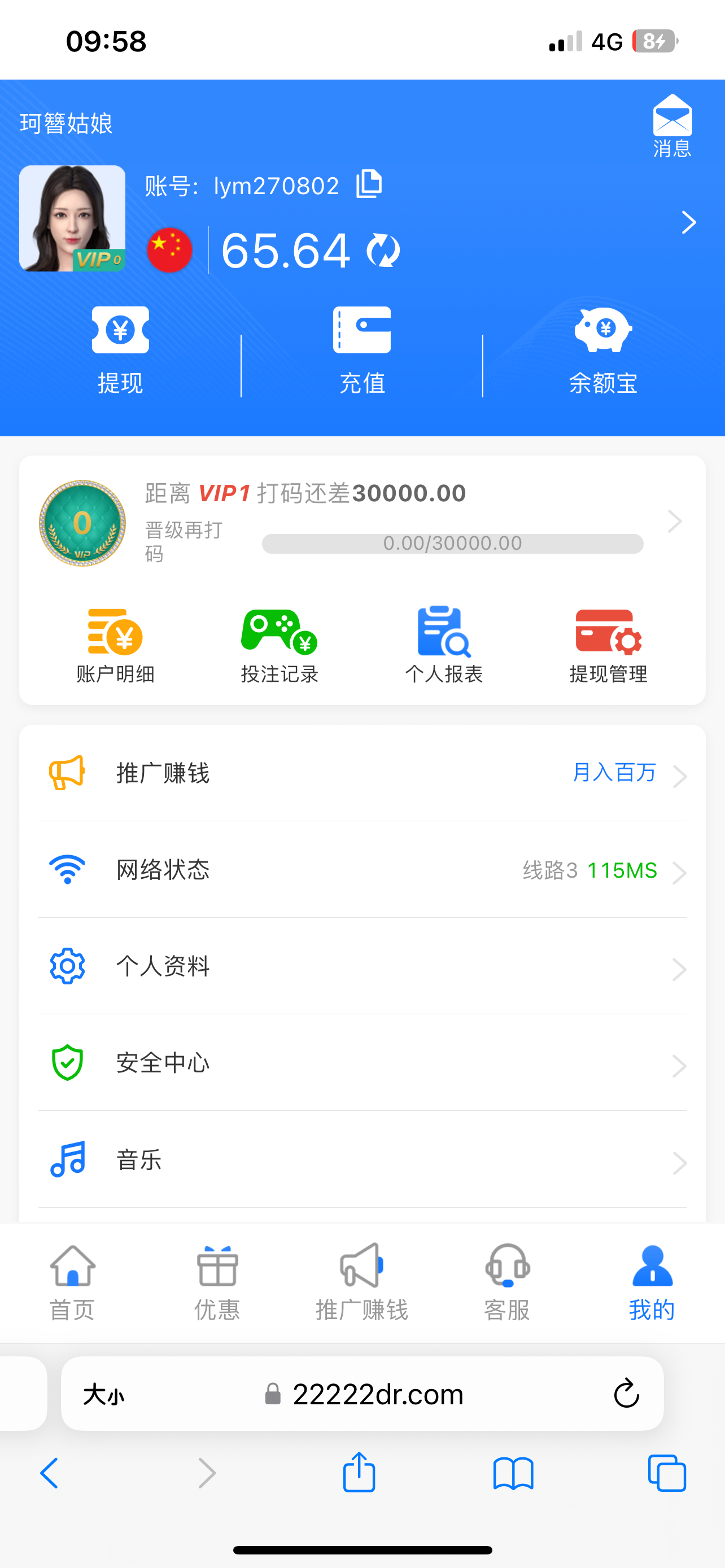725x1568 pixels.
Task: Switch to the 首页 home tab
Action: point(72,1282)
